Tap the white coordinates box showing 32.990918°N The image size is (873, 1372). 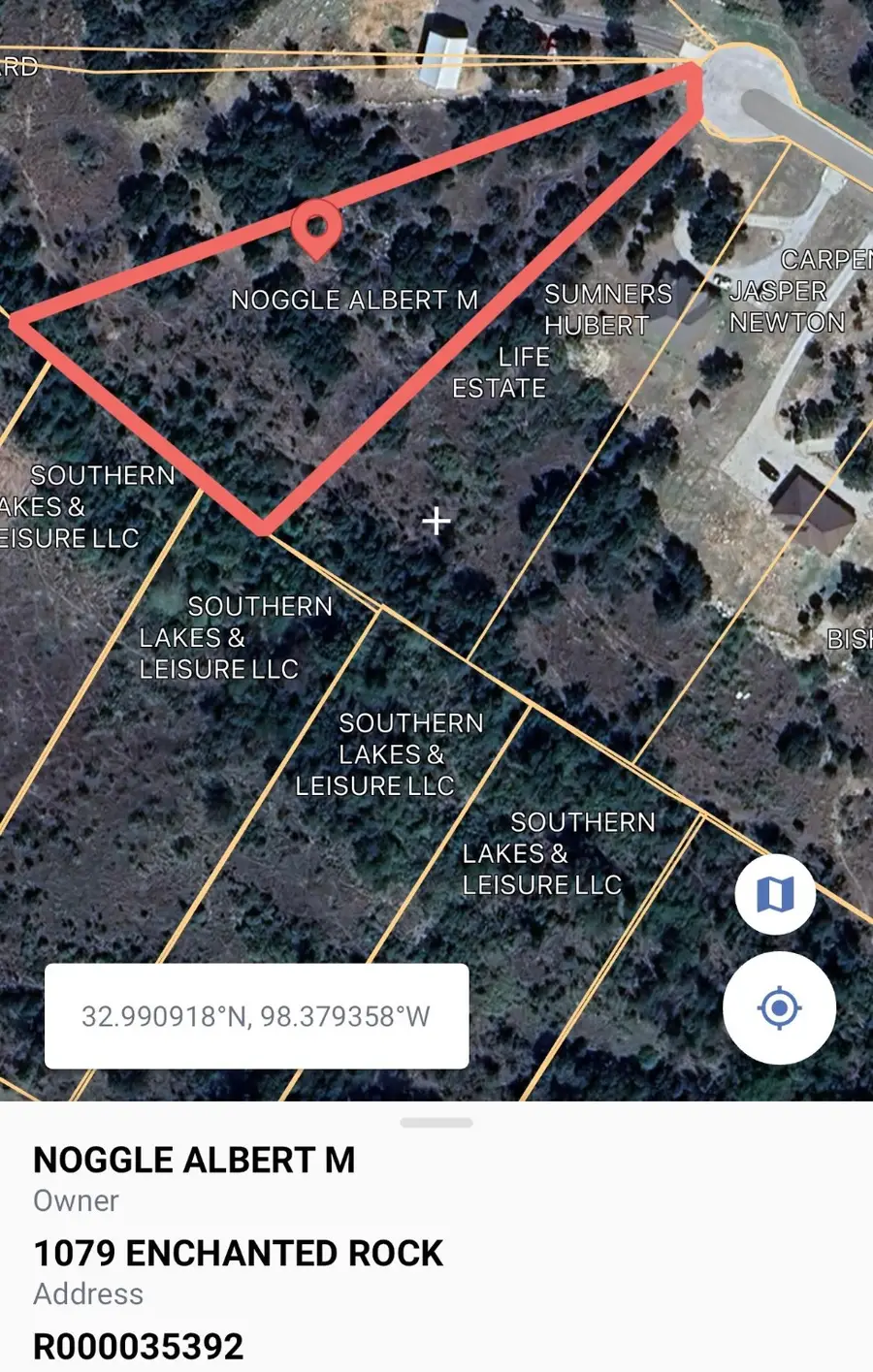pos(256,1016)
